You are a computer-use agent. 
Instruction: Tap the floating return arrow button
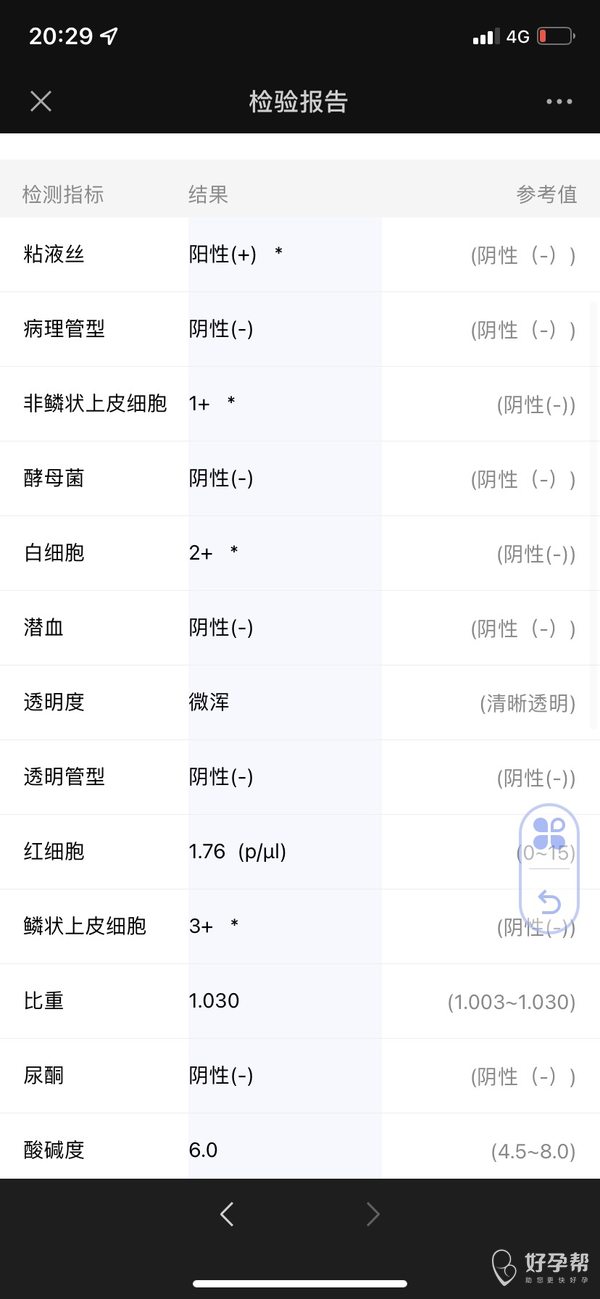[549, 903]
